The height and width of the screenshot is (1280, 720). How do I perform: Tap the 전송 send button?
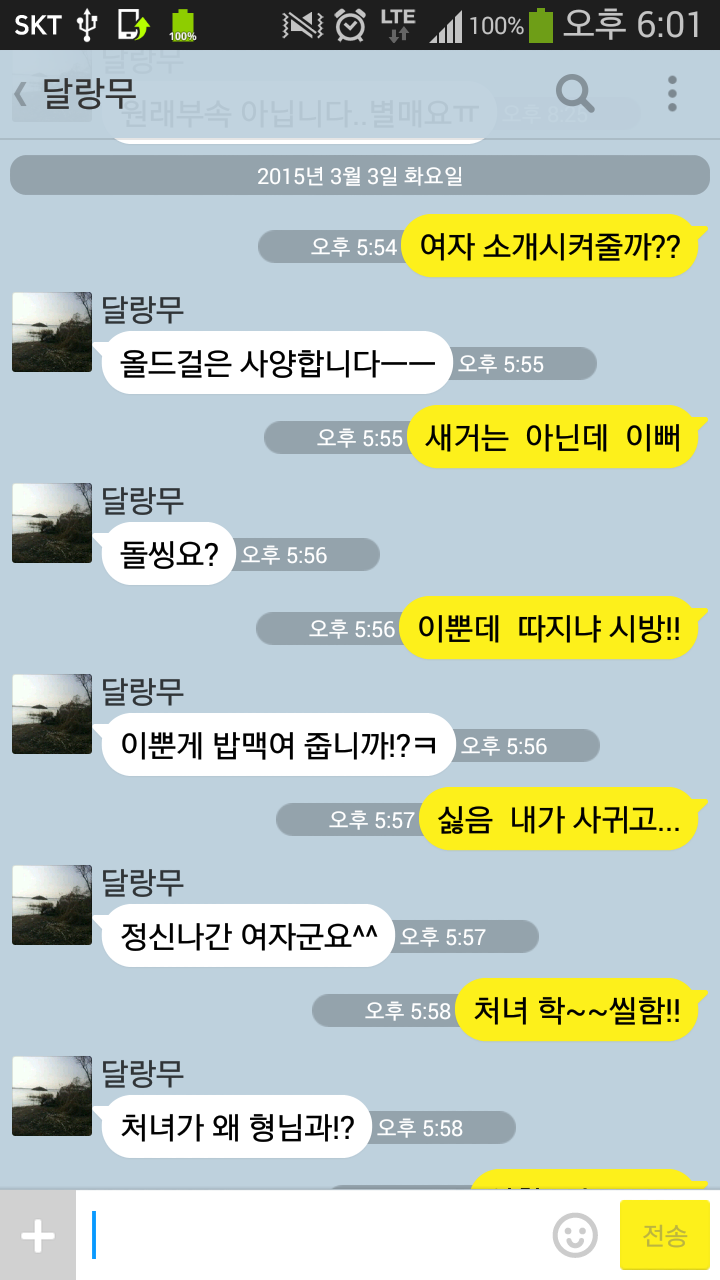point(665,1236)
